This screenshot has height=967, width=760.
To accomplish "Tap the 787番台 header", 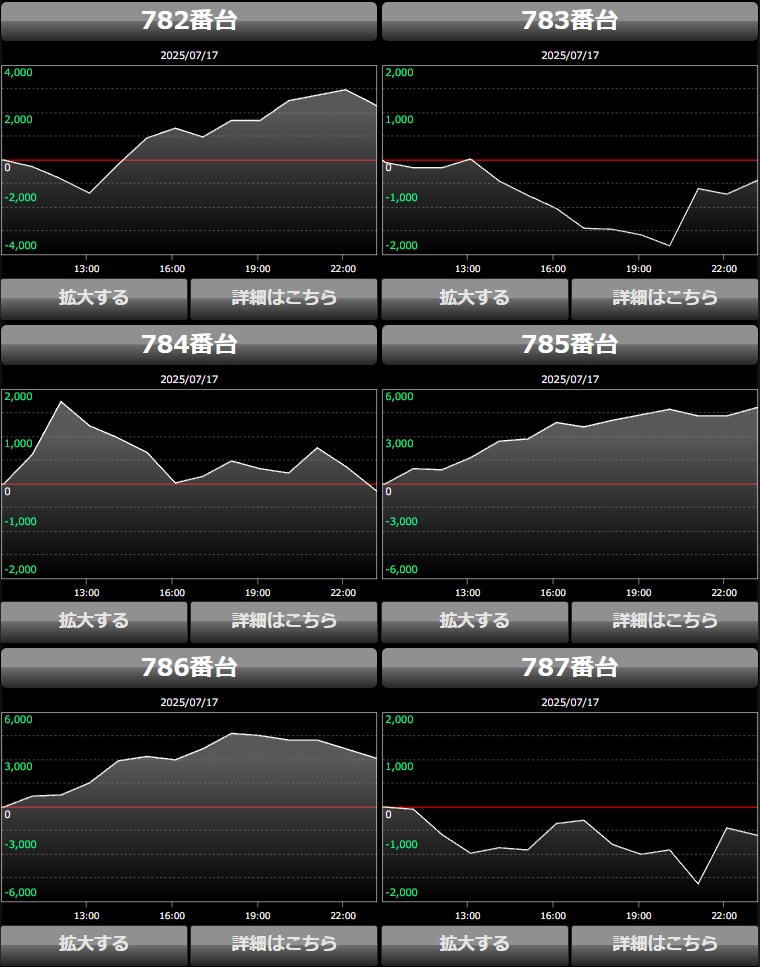I will coord(570,667).
